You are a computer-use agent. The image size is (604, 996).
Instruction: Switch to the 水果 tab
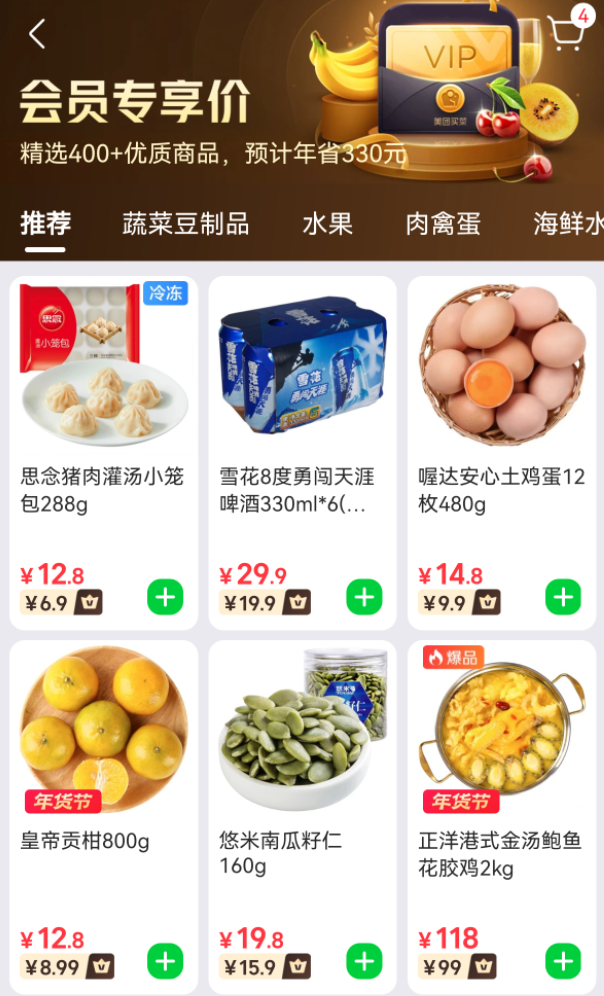click(x=328, y=223)
